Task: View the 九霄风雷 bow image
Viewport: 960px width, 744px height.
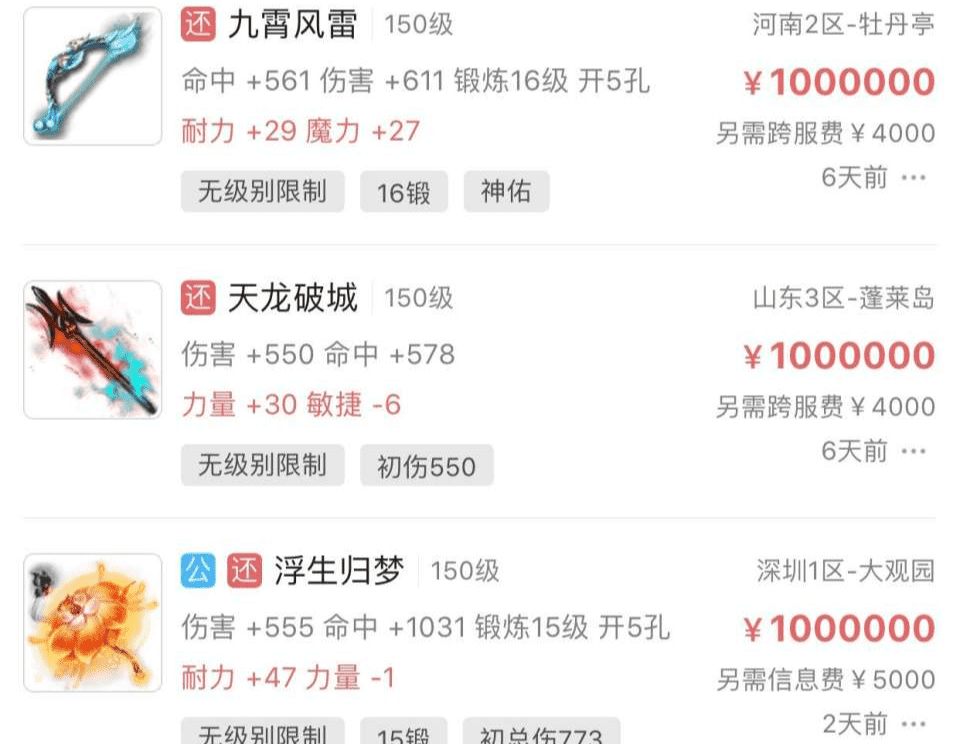Action: (x=92, y=77)
